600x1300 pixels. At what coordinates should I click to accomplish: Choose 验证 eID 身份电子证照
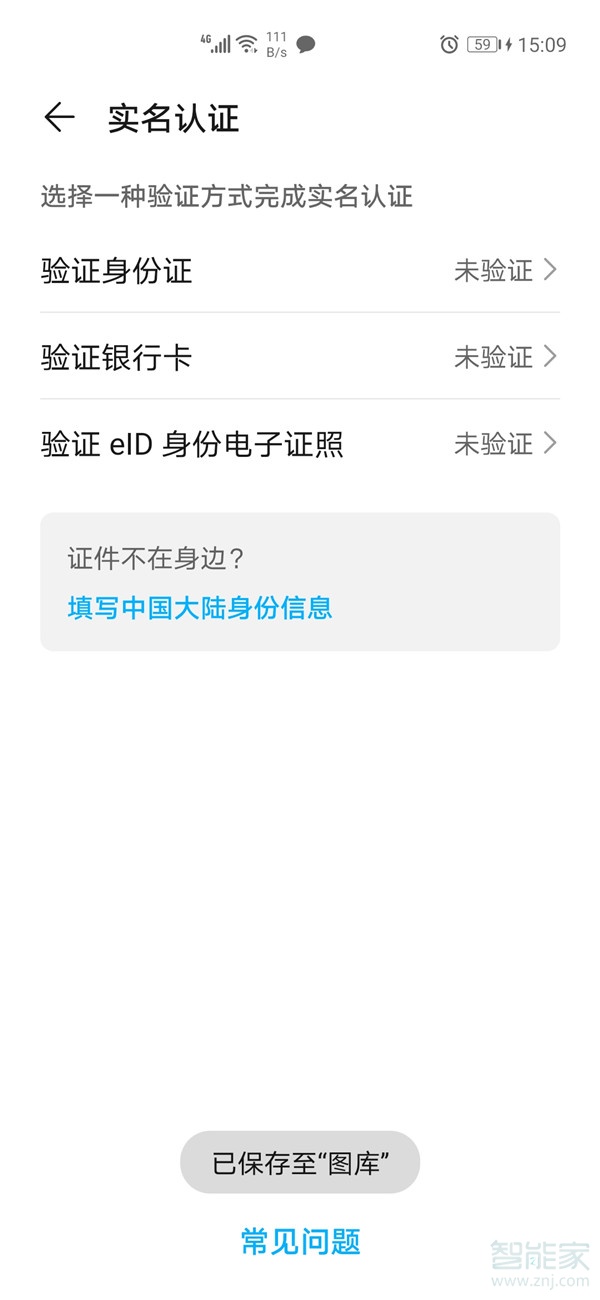pos(299,444)
